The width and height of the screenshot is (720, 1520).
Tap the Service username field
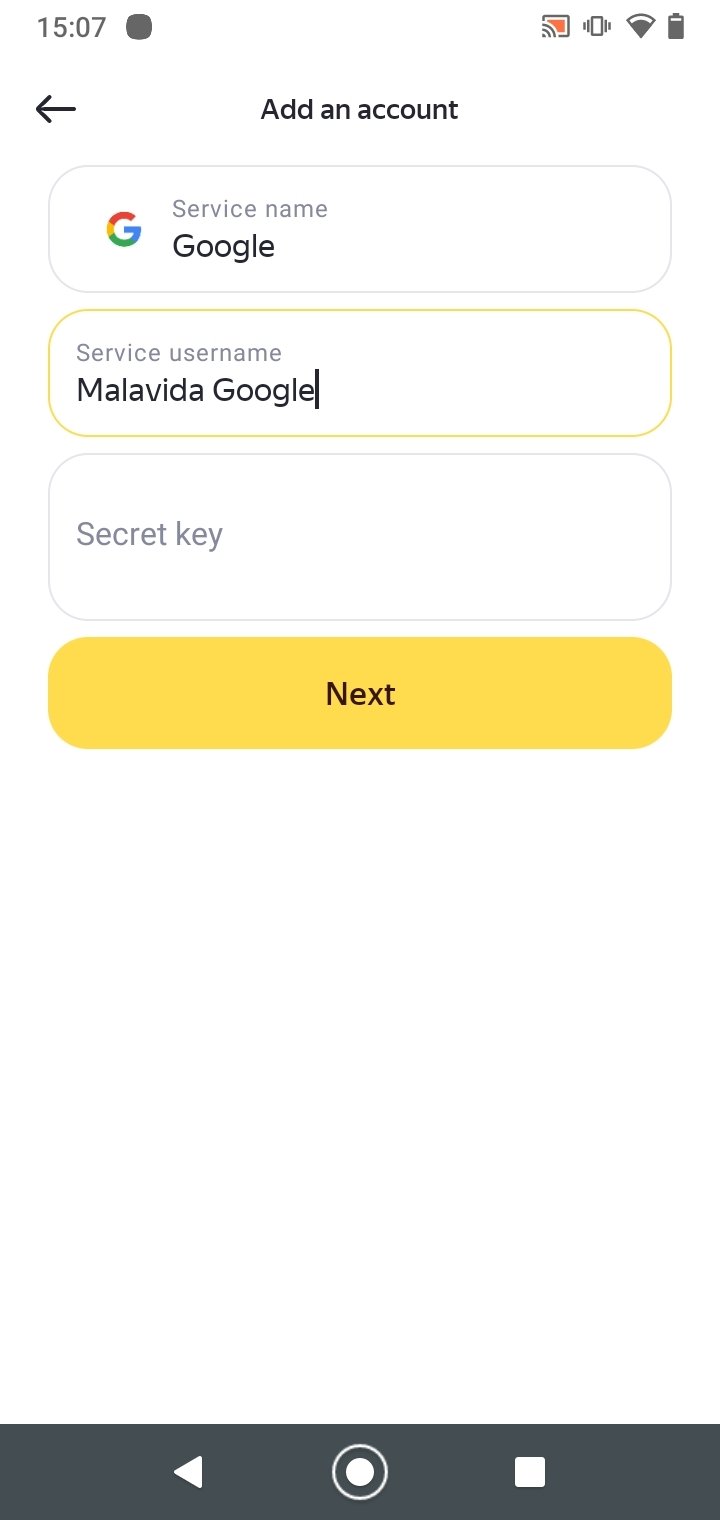coord(360,373)
